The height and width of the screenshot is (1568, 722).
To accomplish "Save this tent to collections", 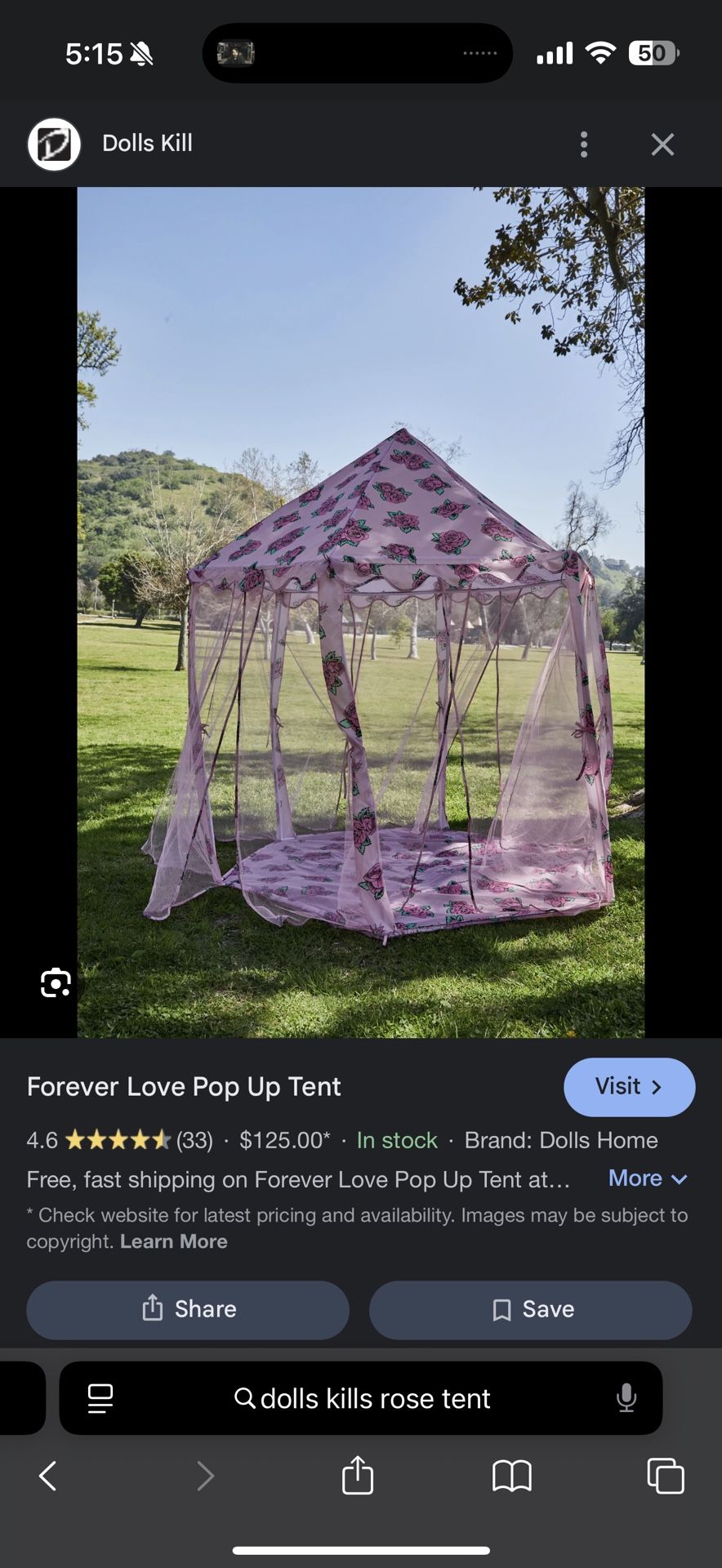I will pyautogui.click(x=531, y=1309).
